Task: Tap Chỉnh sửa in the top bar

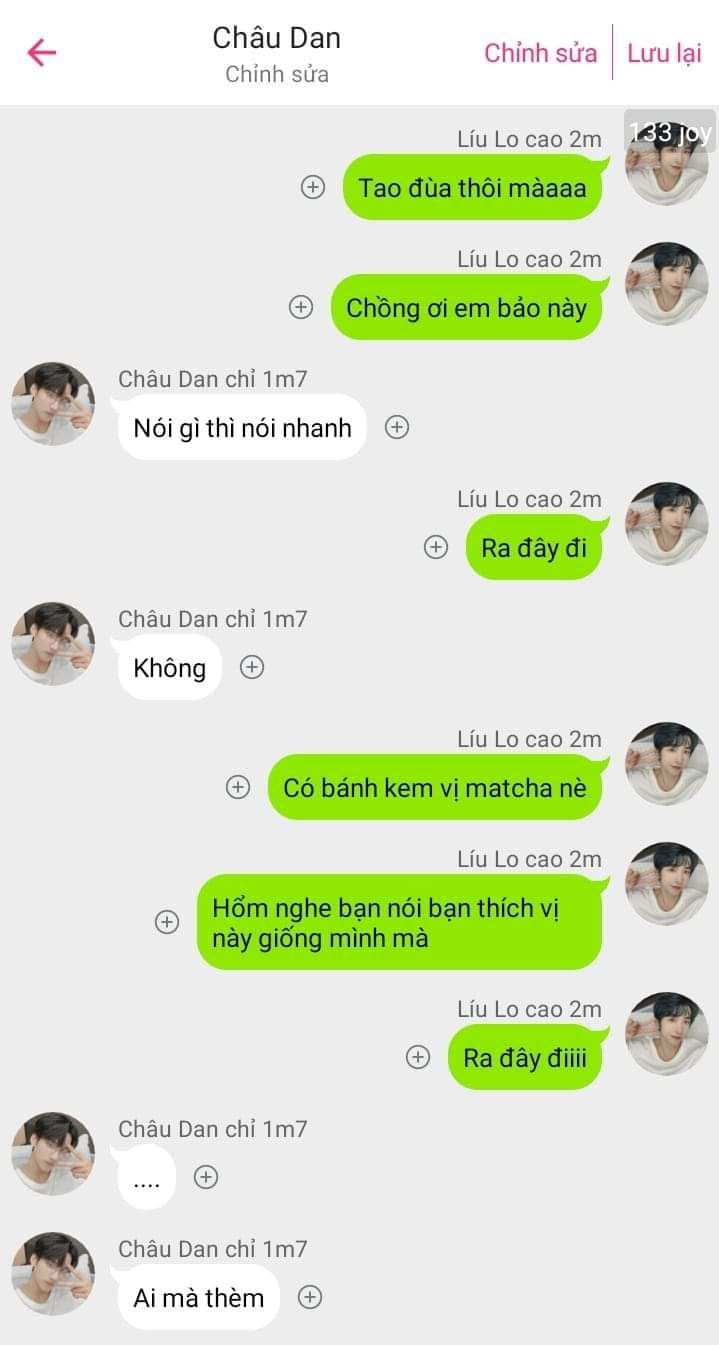Action: pyautogui.click(x=540, y=53)
